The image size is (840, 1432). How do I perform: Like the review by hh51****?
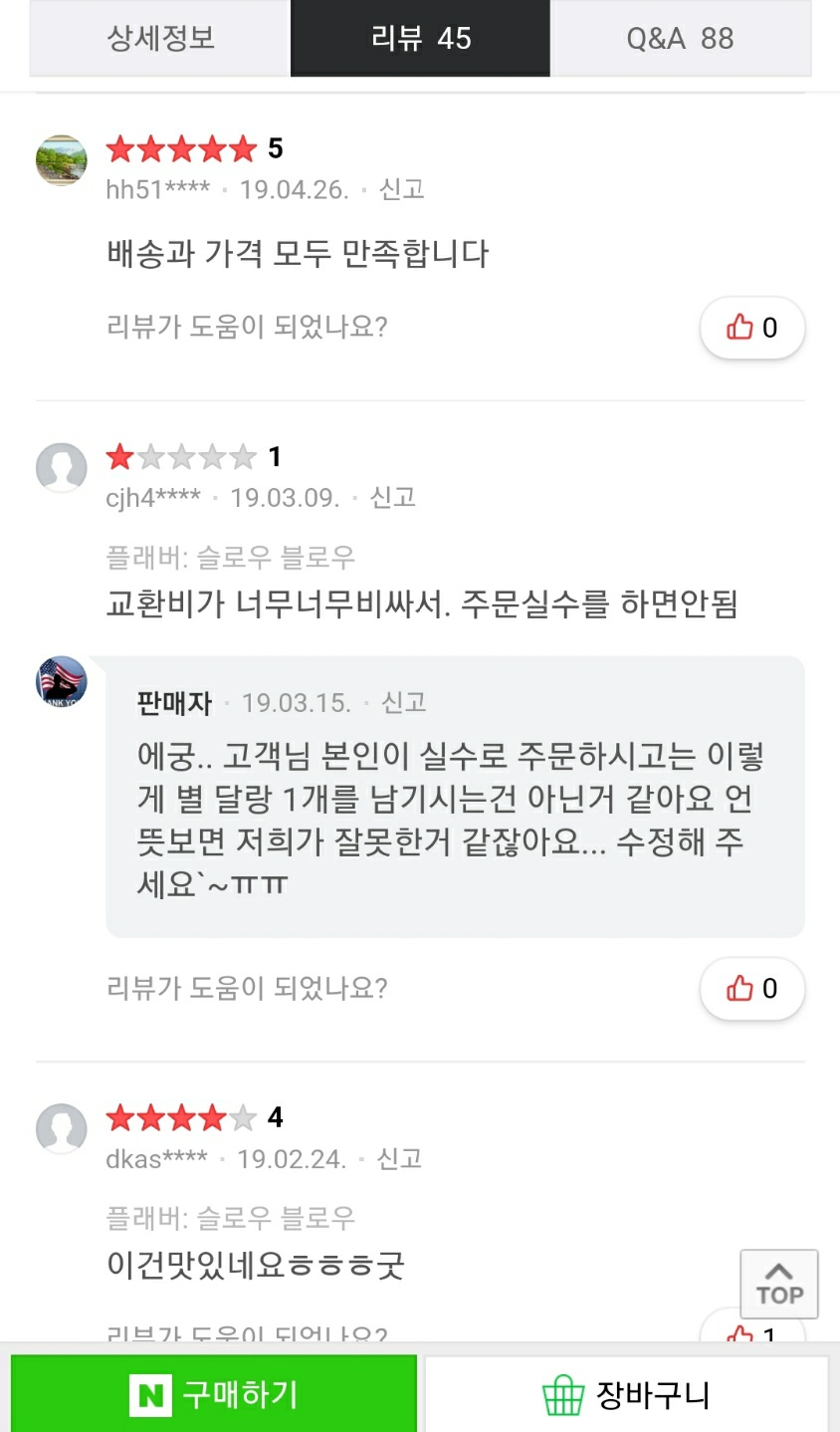(x=751, y=328)
